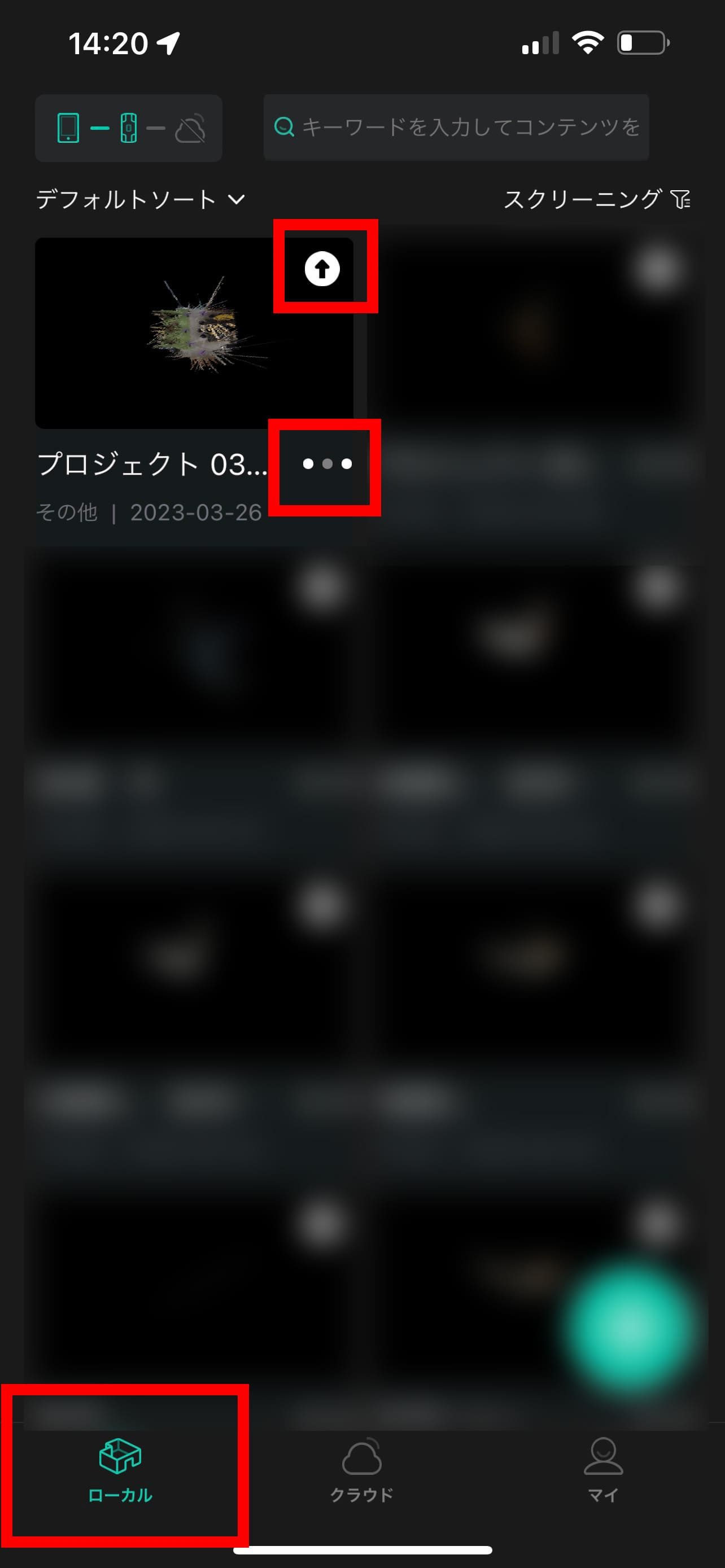Expand the デフォルトソート sort dropdown
This screenshot has width=725, height=1568.
(x=140, y=200)
